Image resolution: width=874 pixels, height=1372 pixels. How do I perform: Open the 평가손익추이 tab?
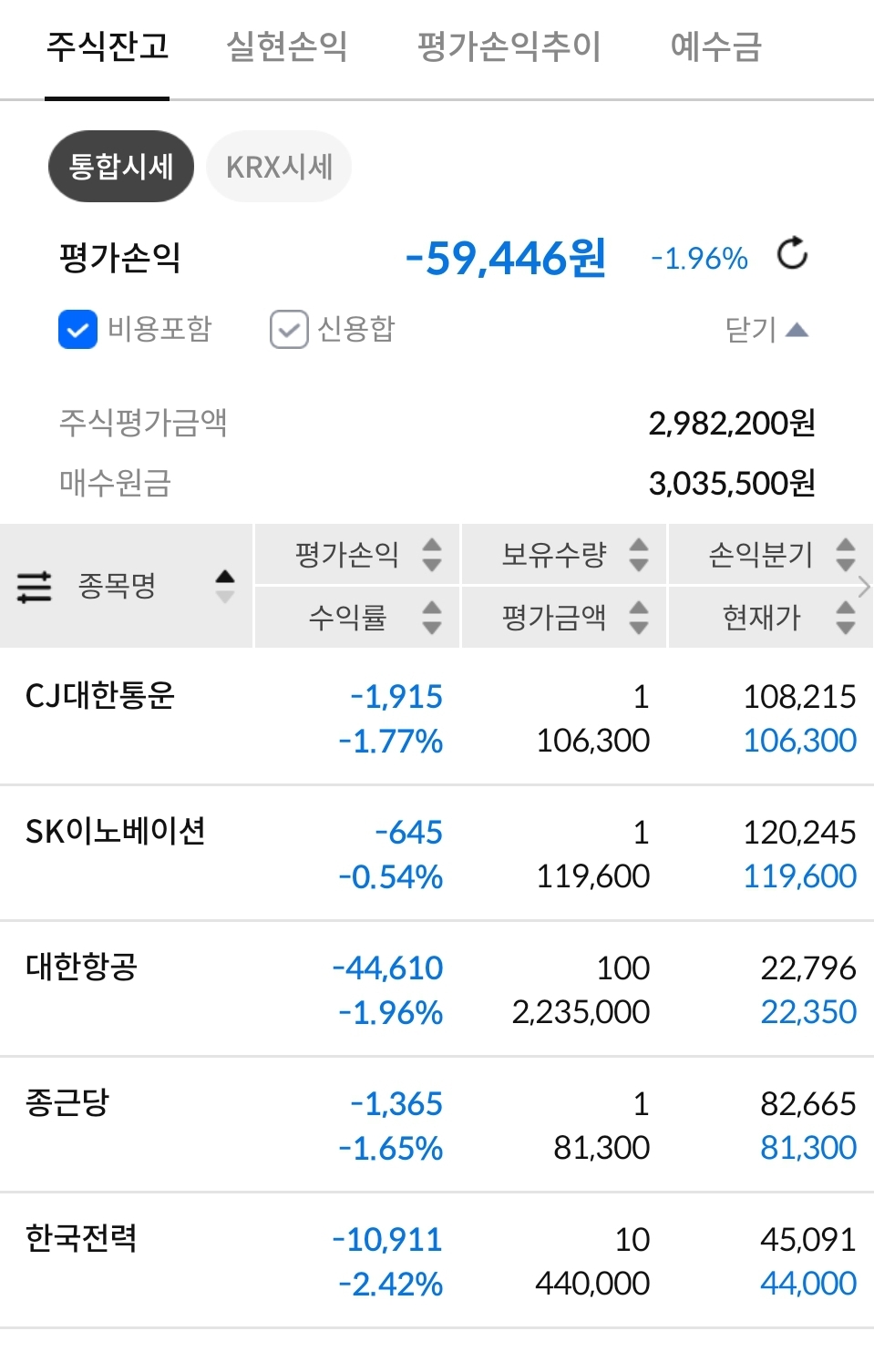[x=509, y=46]
